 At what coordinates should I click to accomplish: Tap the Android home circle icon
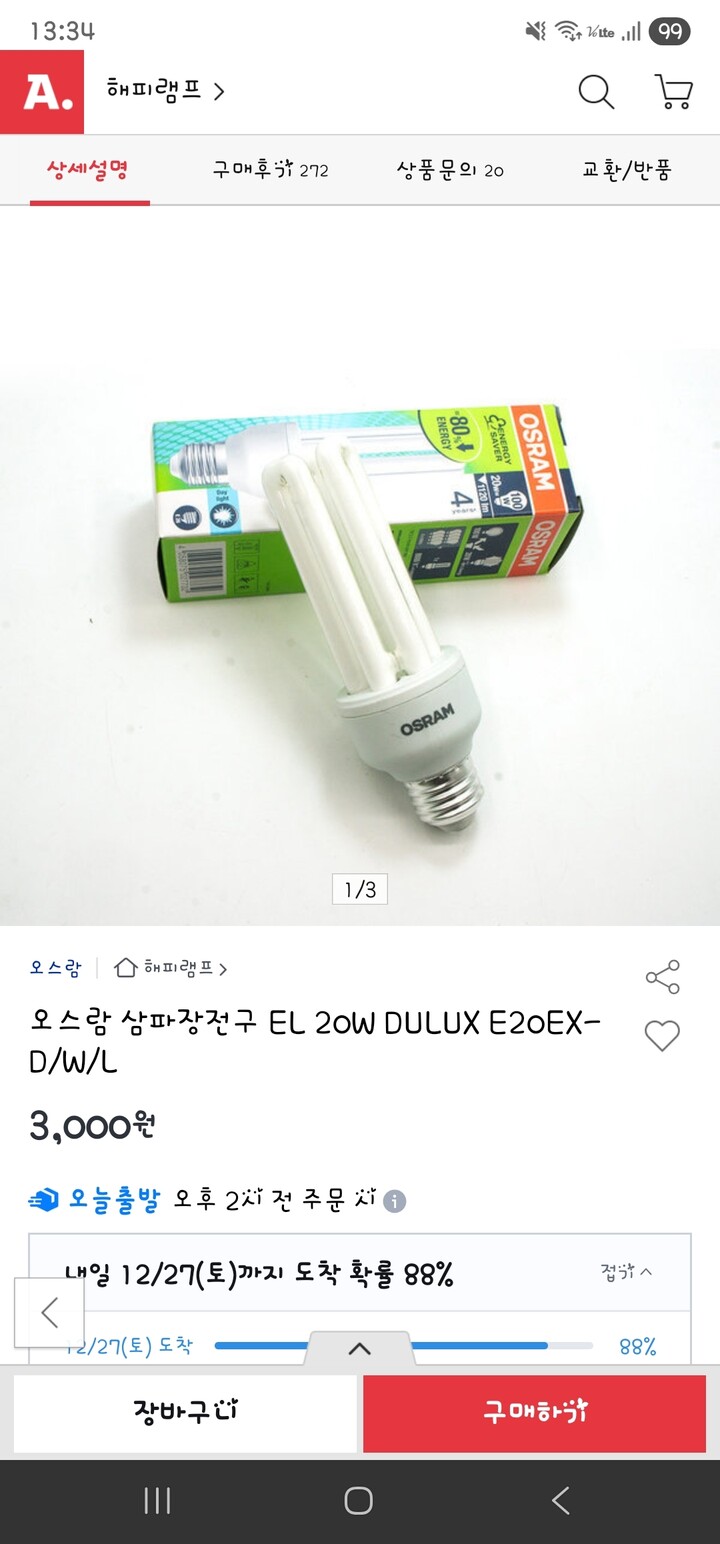359,1501
